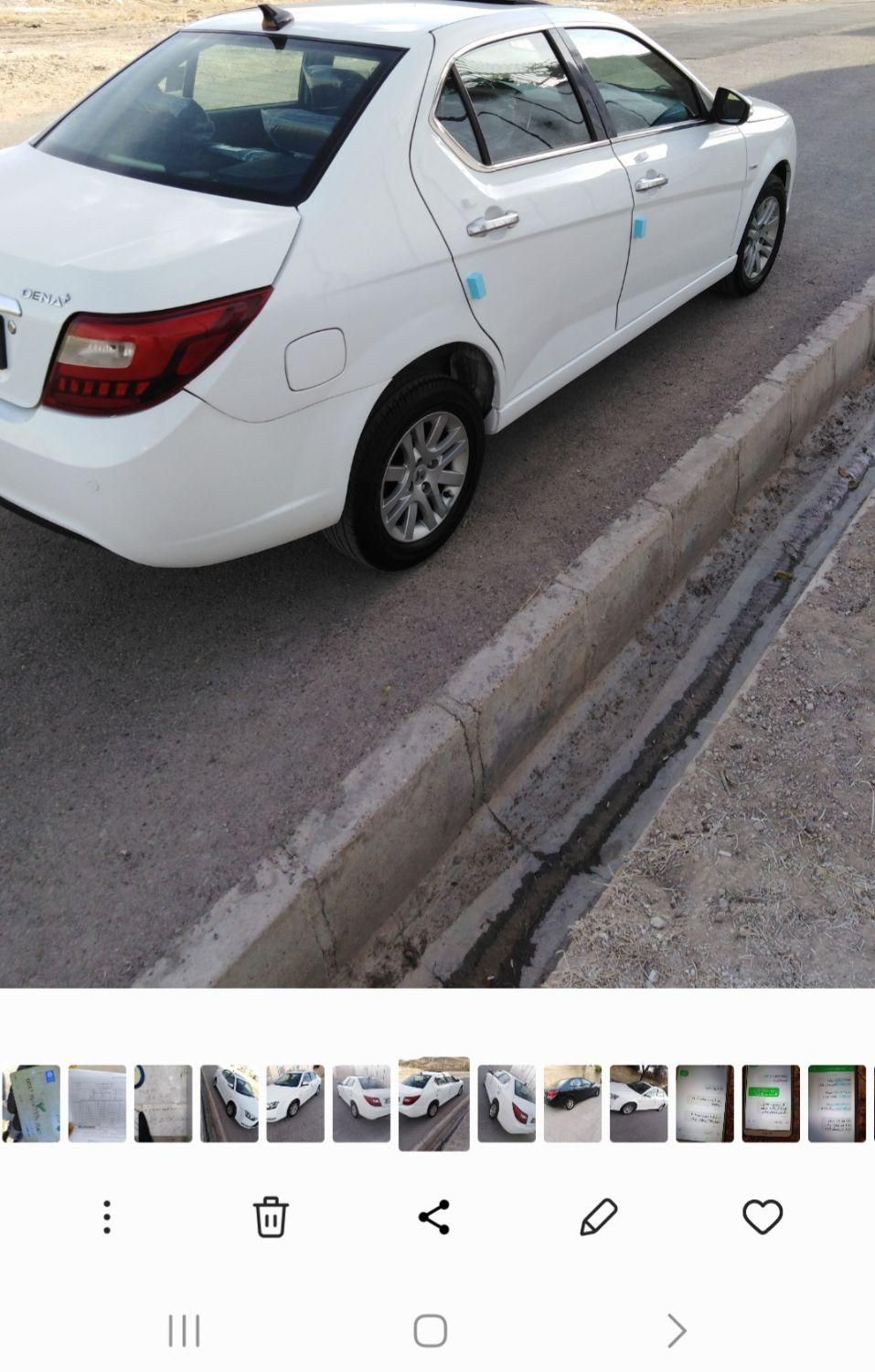Open the printed table document thumbnail
This screenshot has height=1372, width=875.
97,1103
